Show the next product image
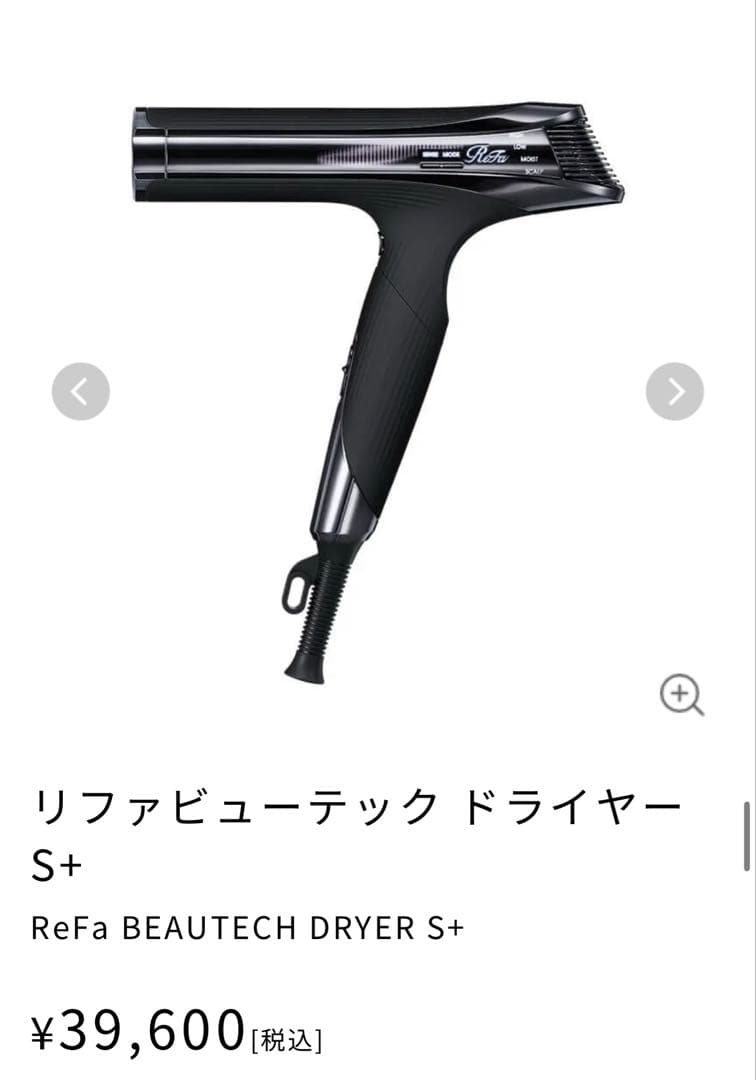Image resolution: width=756 pixels, height=1080 pixels. pyautogui.click(x=675, y=391)
